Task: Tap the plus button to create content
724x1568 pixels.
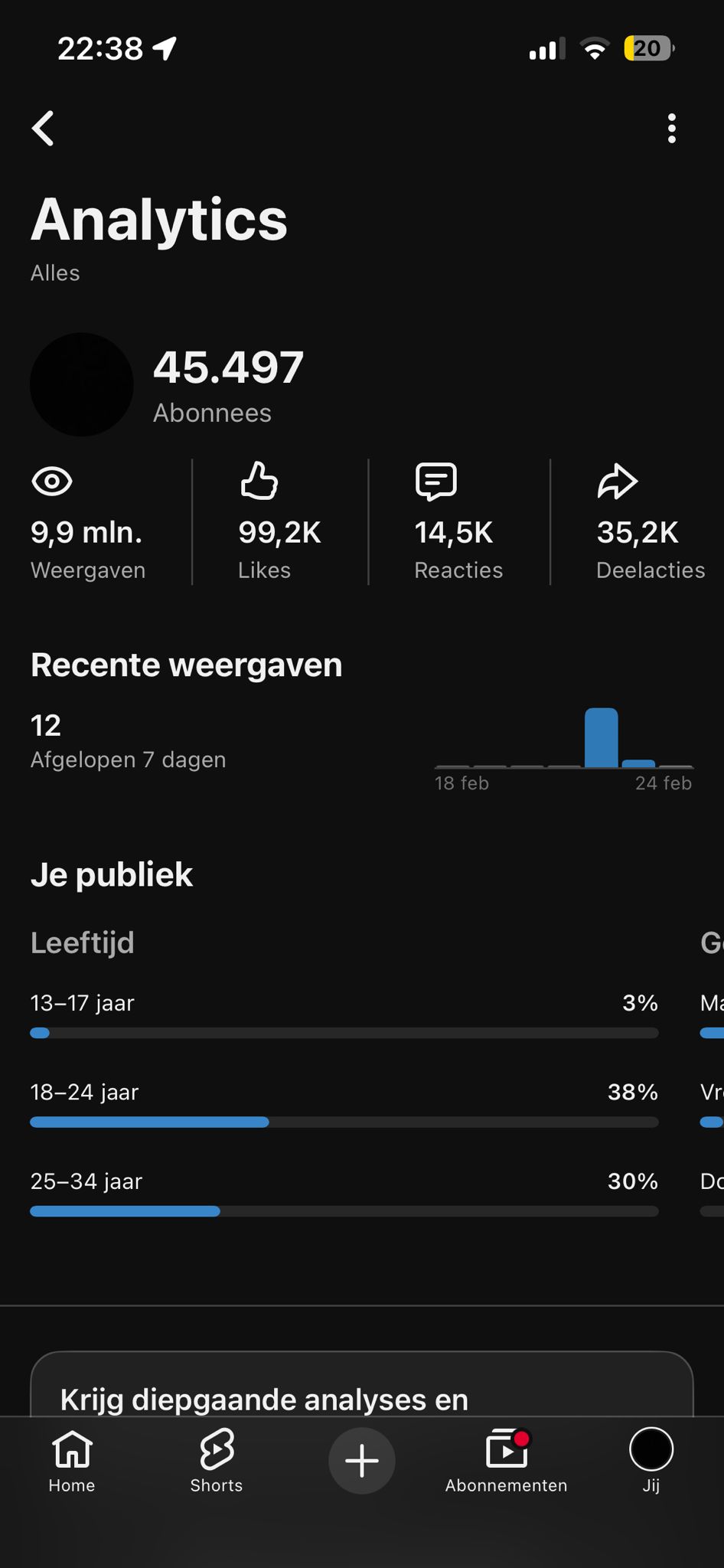Action: [362, 1461]
